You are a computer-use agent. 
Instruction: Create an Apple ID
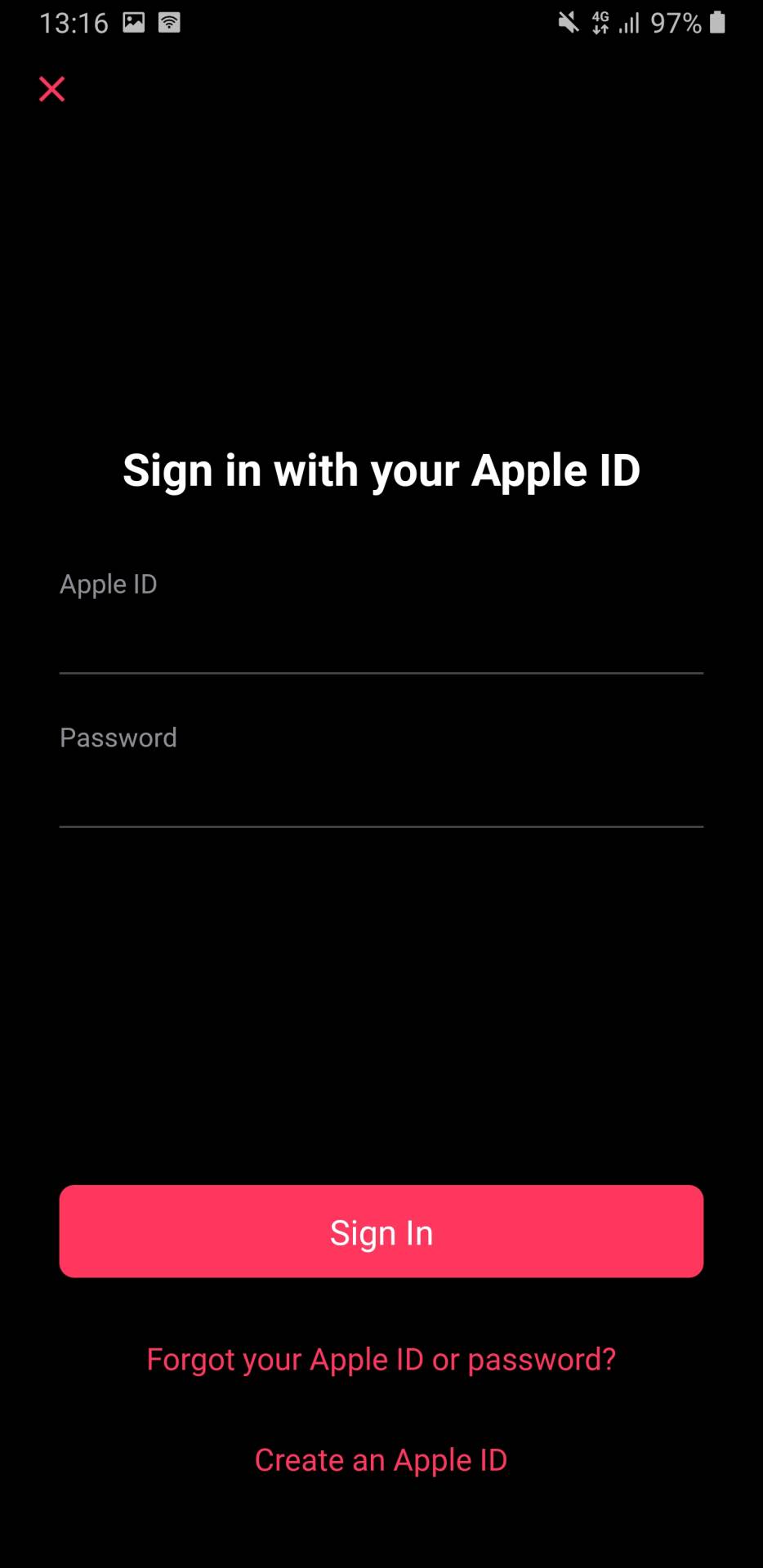click(381, 1460)
